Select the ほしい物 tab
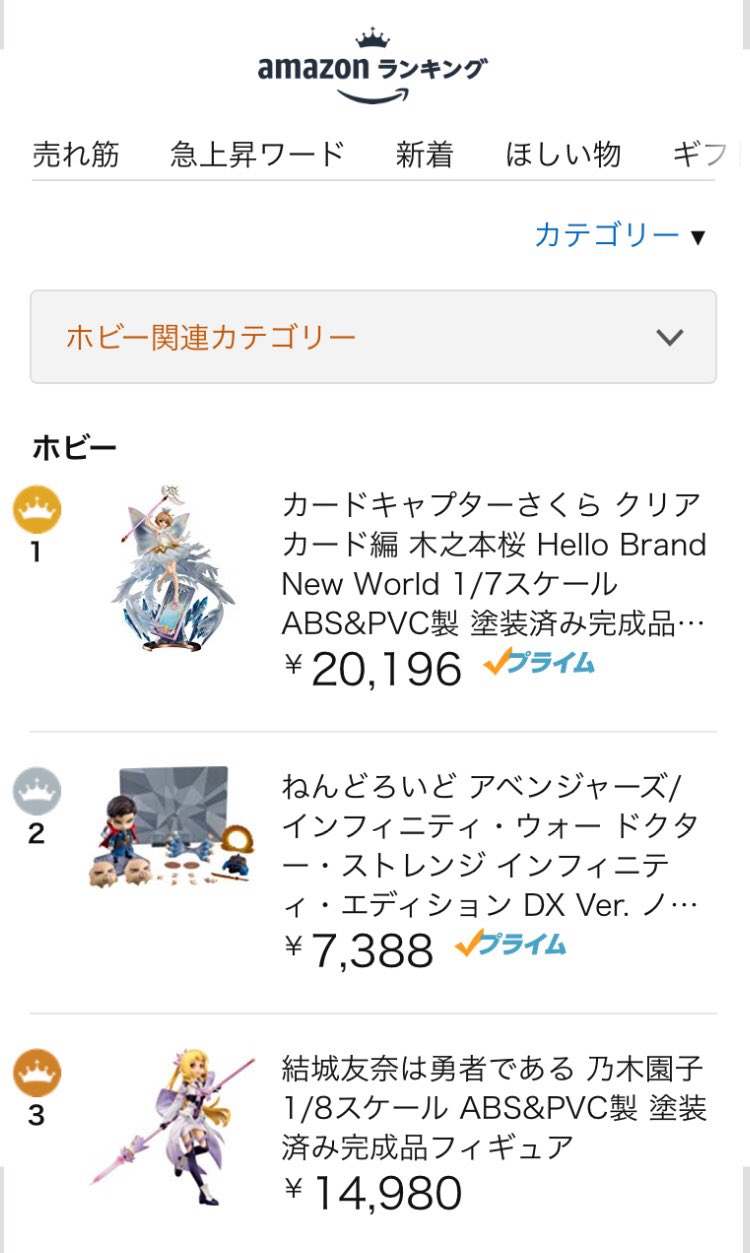Viewport: 750px width, 1253px height. pyautogui.click(x=563, y=155)
